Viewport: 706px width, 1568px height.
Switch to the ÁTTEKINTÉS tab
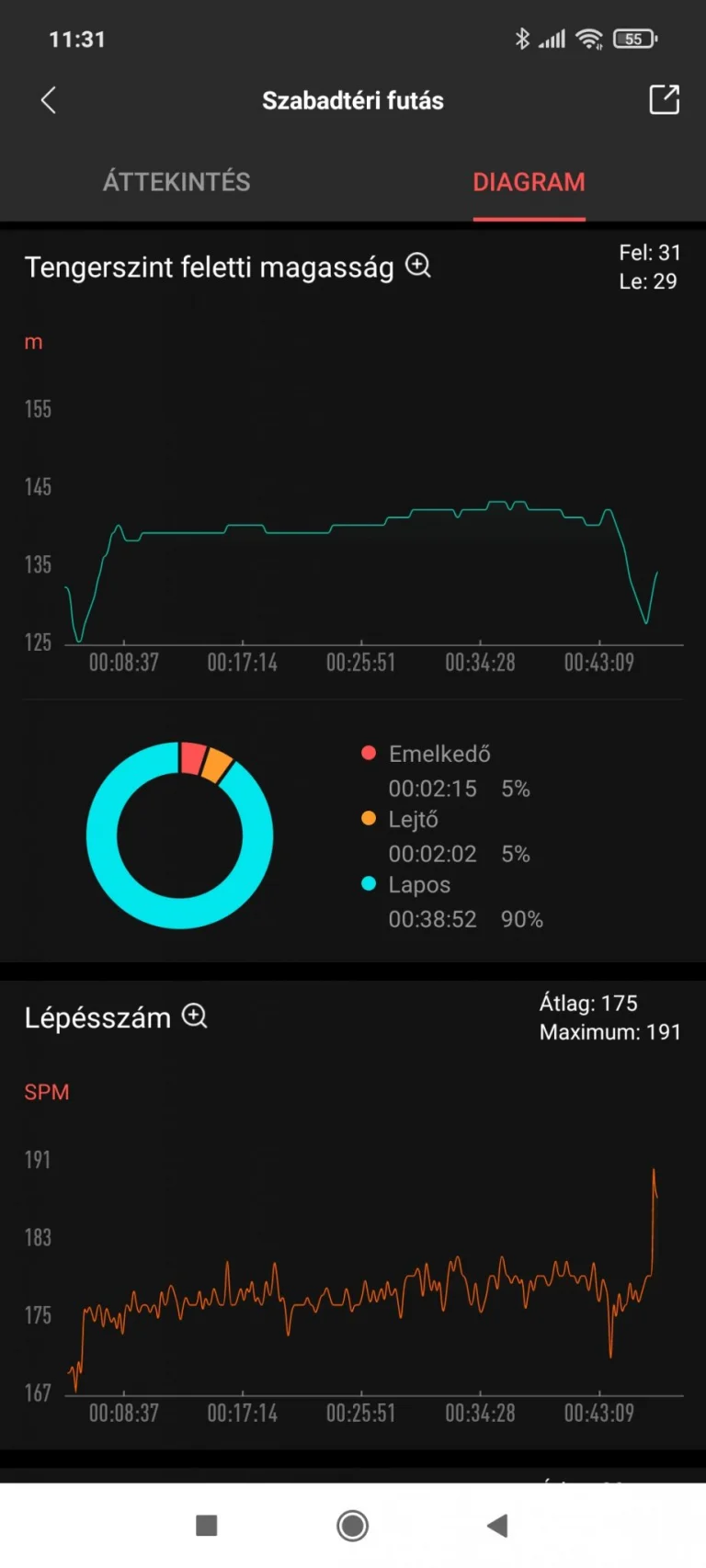click(x=176, y=182)
